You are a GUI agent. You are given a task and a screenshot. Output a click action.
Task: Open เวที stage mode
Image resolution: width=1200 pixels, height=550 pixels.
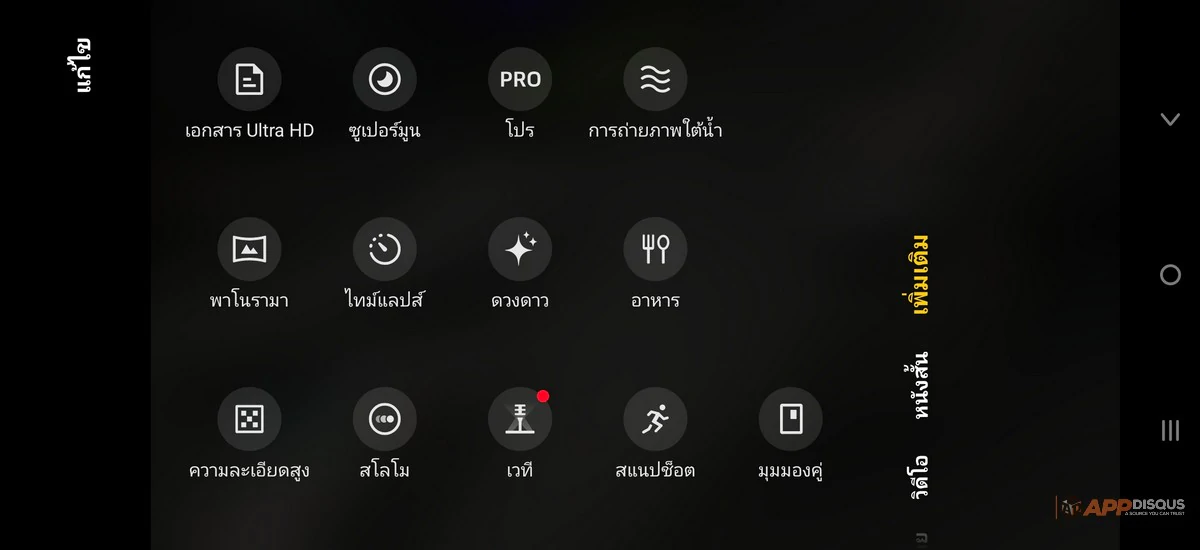pyautogui.click(x=520, y=419)
